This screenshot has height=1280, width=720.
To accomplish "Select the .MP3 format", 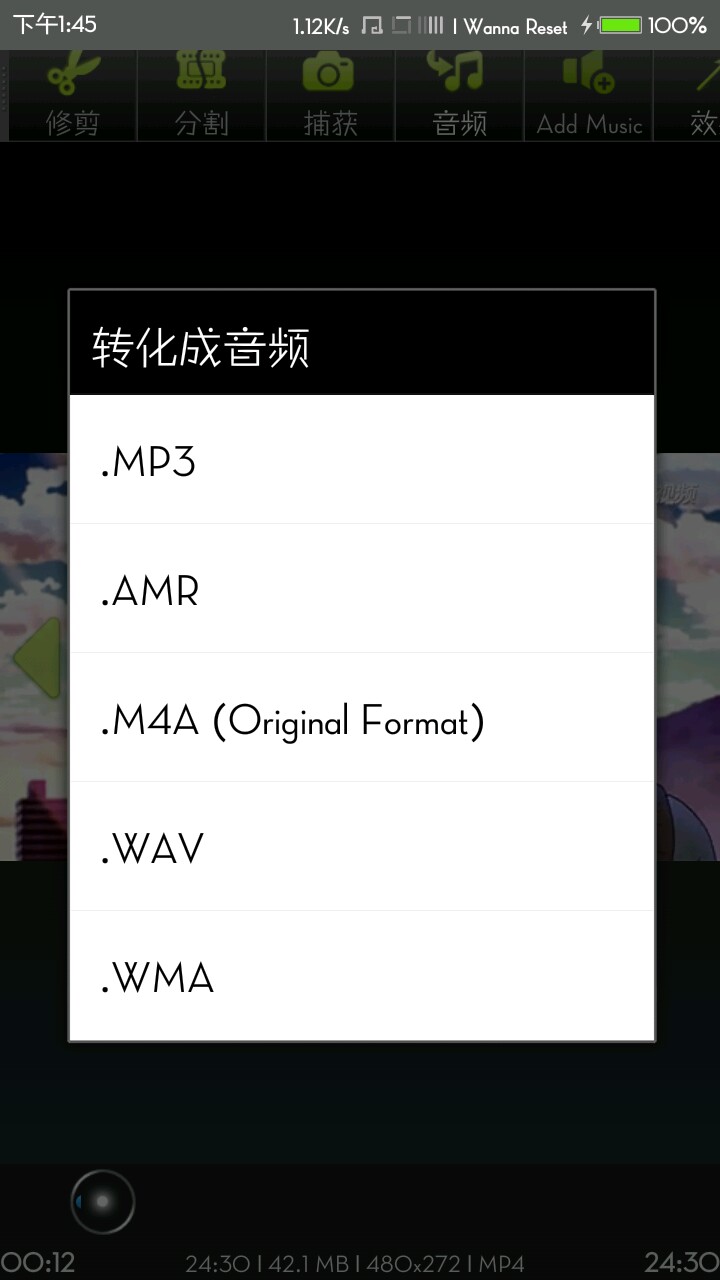I will pyautogui.click(x=361, y=460).
